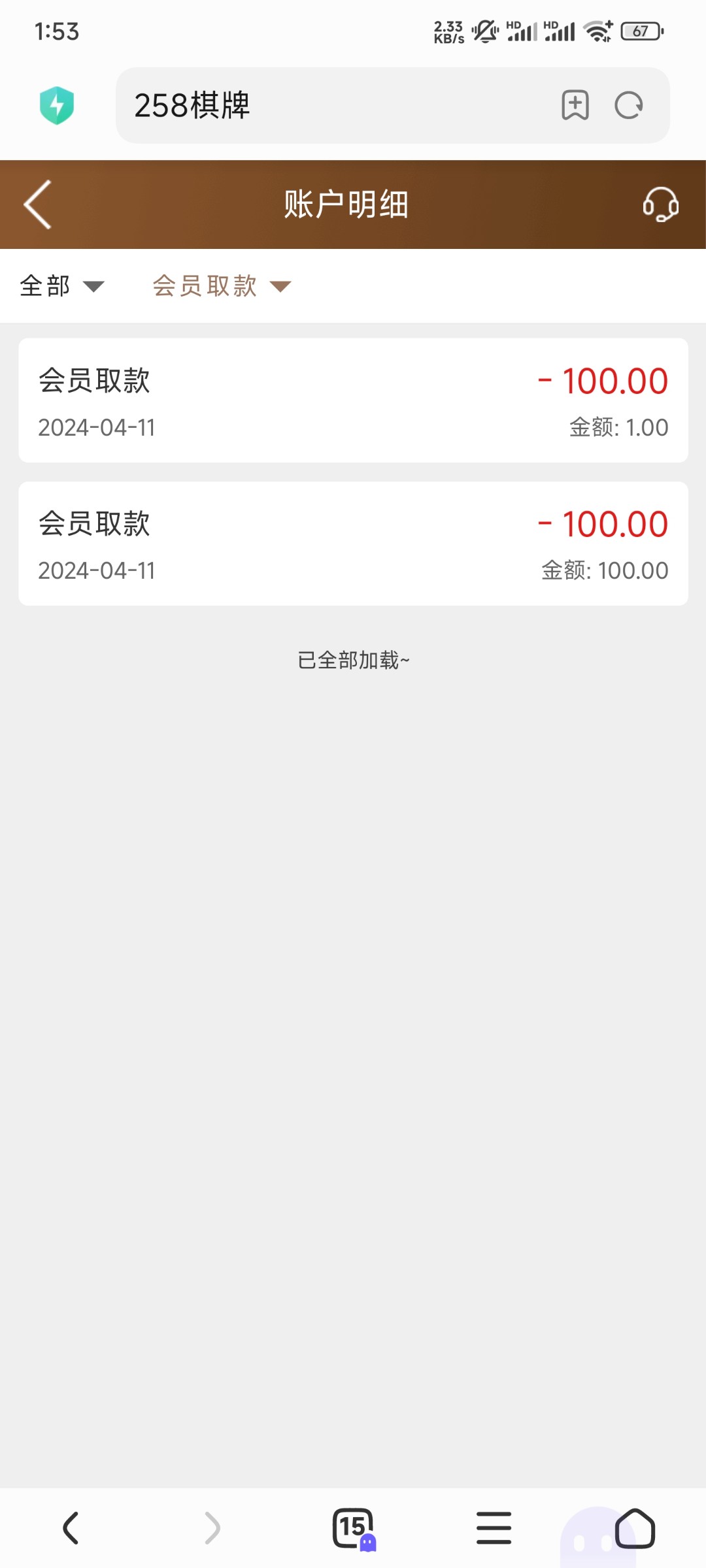
Task: Open the browser security shield
Action: point(57,105)
